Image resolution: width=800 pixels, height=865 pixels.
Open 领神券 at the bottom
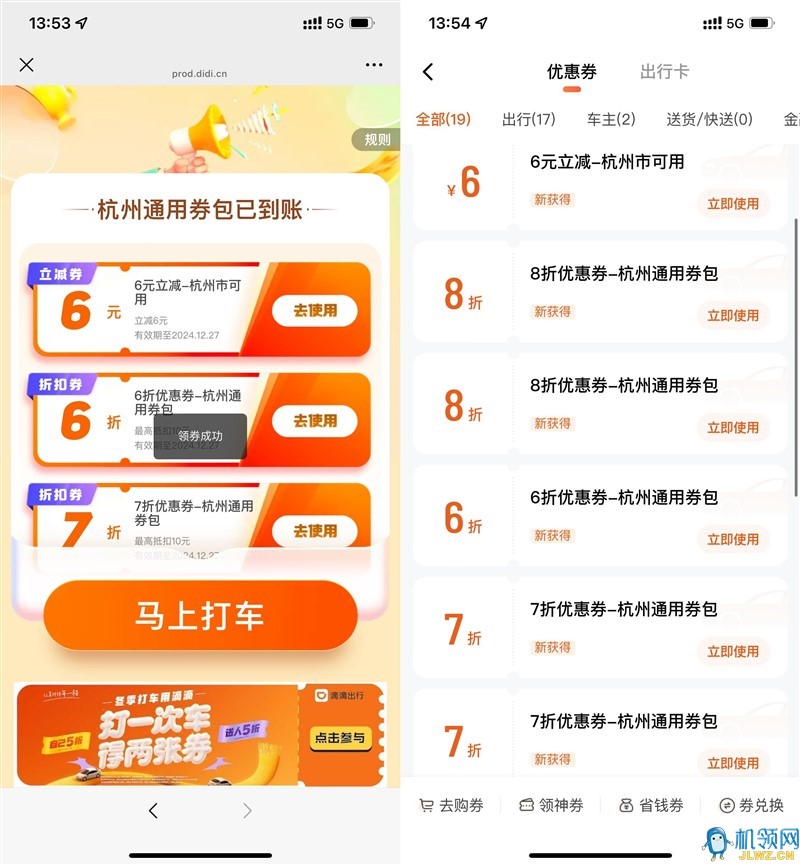pyautogui.click(x=551, y=805)
